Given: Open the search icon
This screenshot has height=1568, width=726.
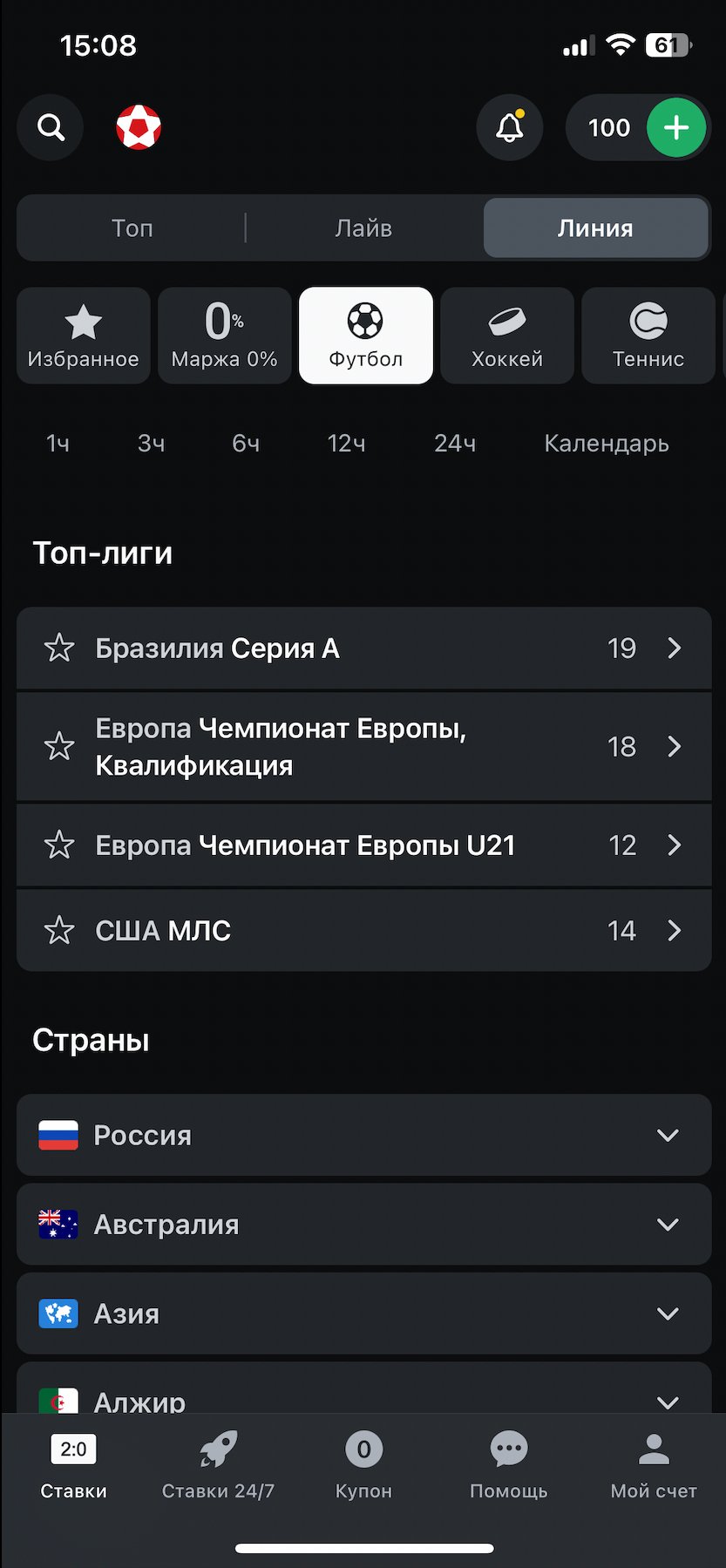Looking at the screenshot, I should [x=51, y=128].
